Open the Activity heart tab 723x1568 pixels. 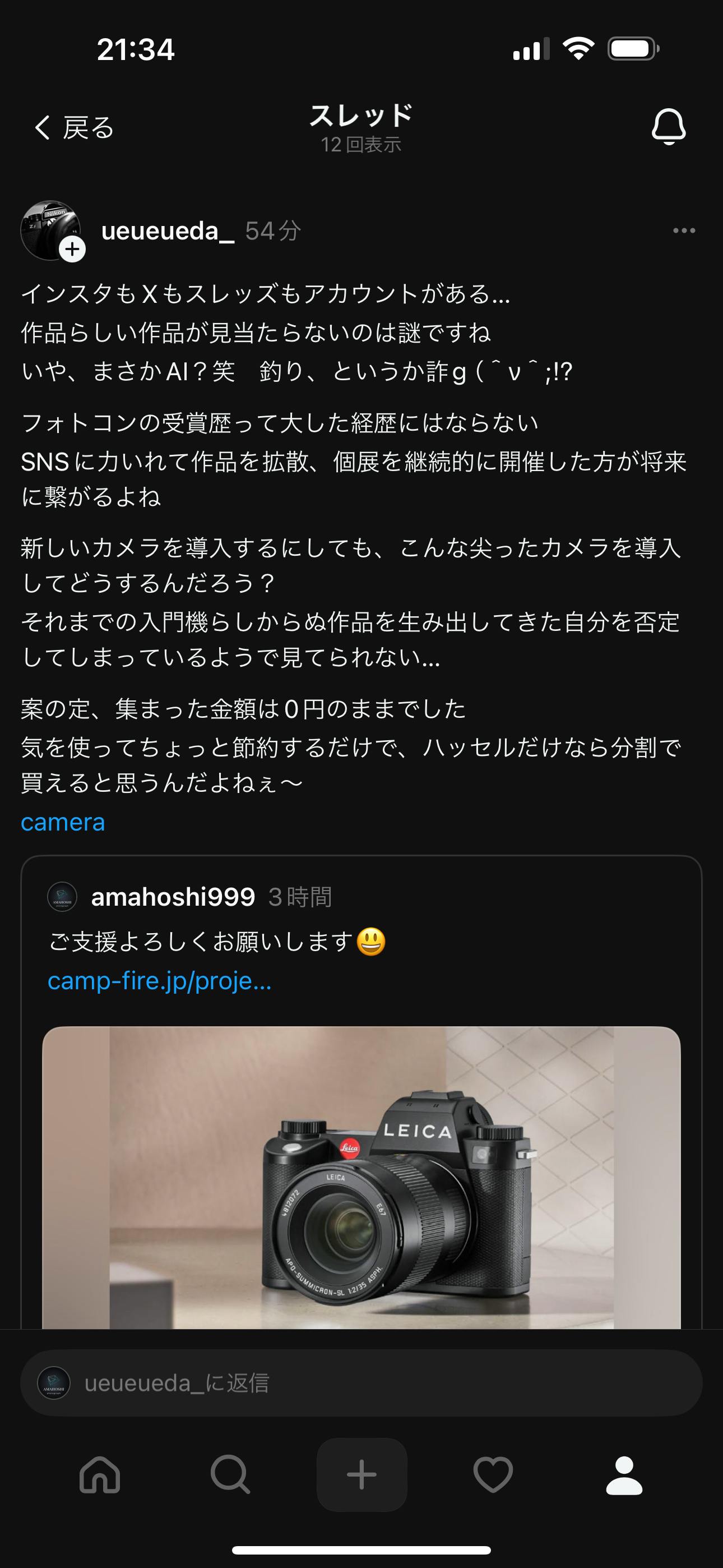[x=493, y=1475]
